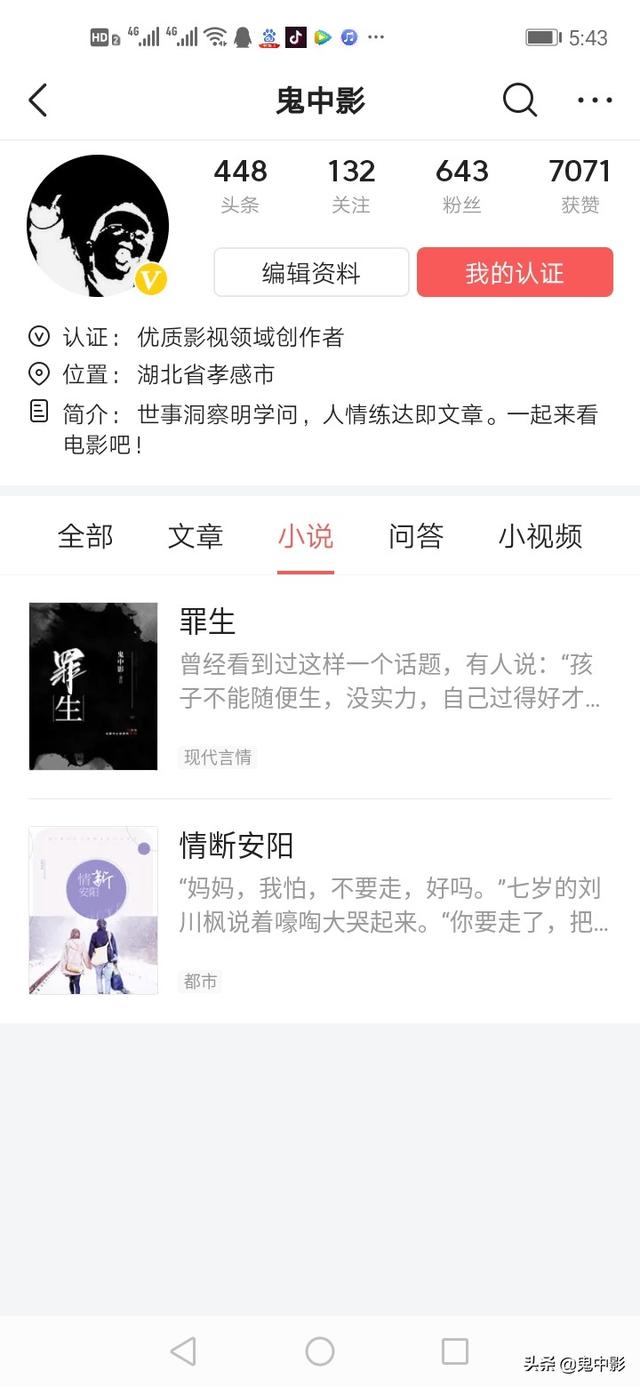Image resolution: width=640 pixels, height=1387 pixels.
Task: Go back using the top-left arrow
Action: tap(38, 100)
